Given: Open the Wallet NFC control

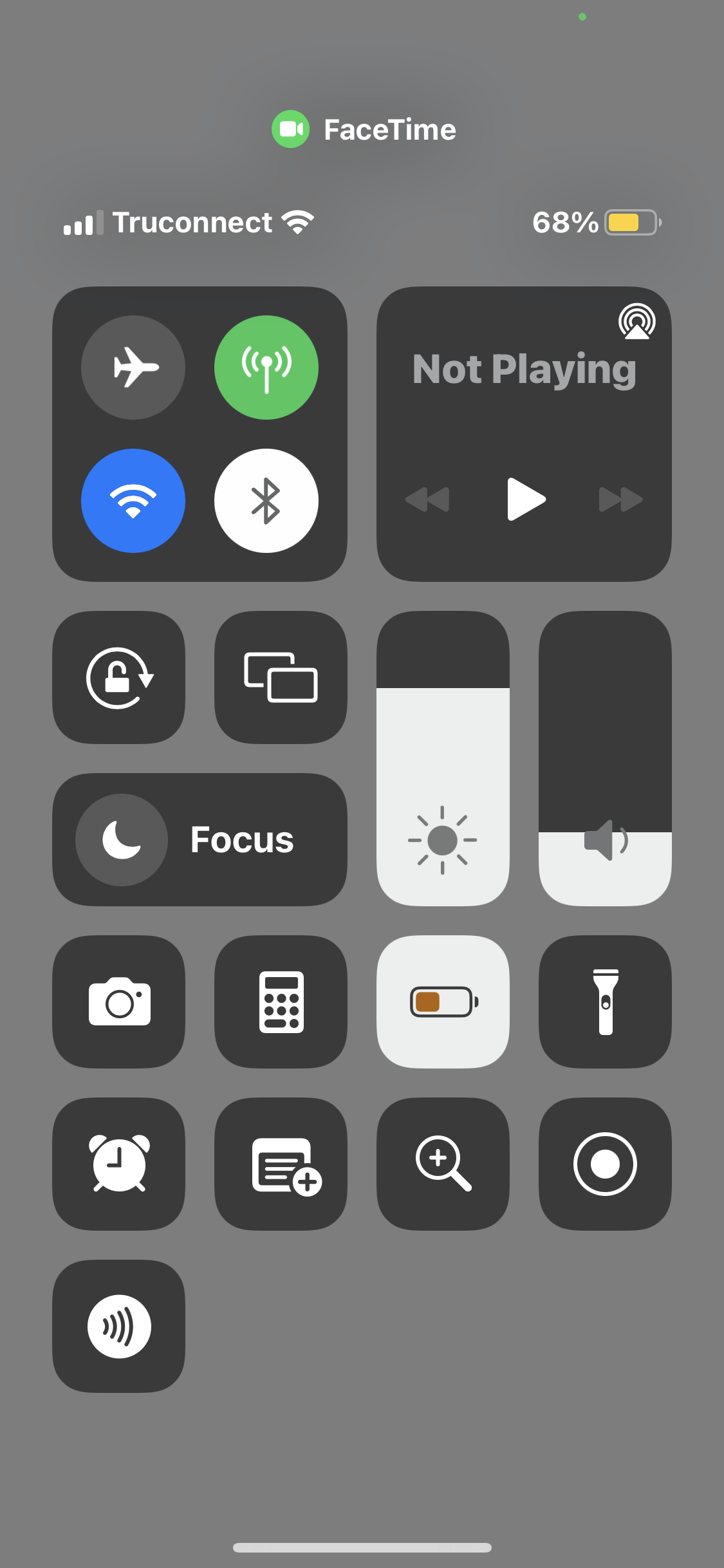Looking at the screenshot, I should (118, 1326).
